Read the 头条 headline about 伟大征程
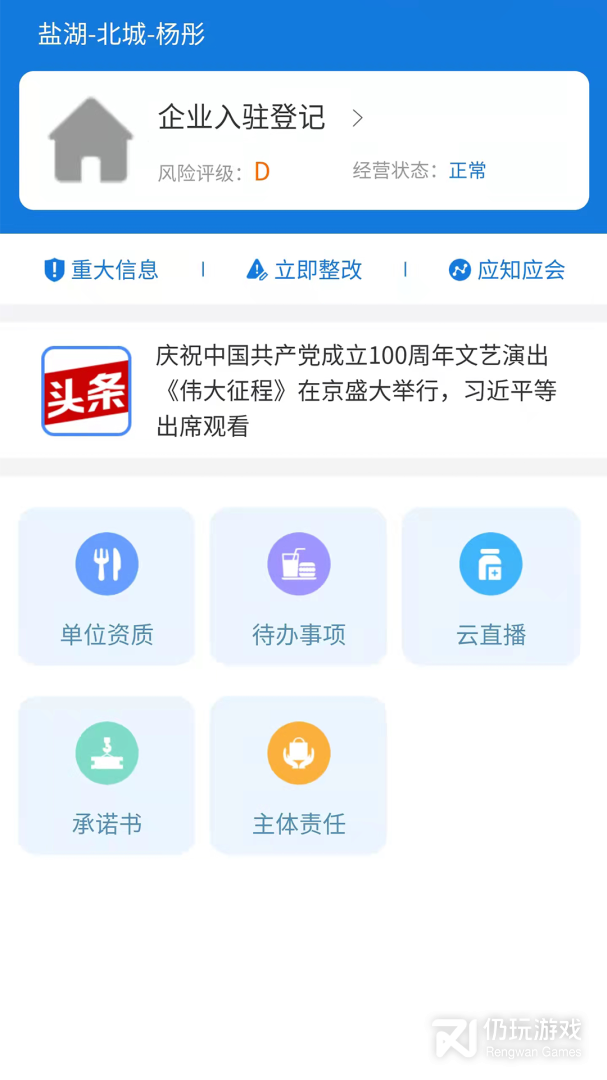607x1080 pixels. (355, 391)
